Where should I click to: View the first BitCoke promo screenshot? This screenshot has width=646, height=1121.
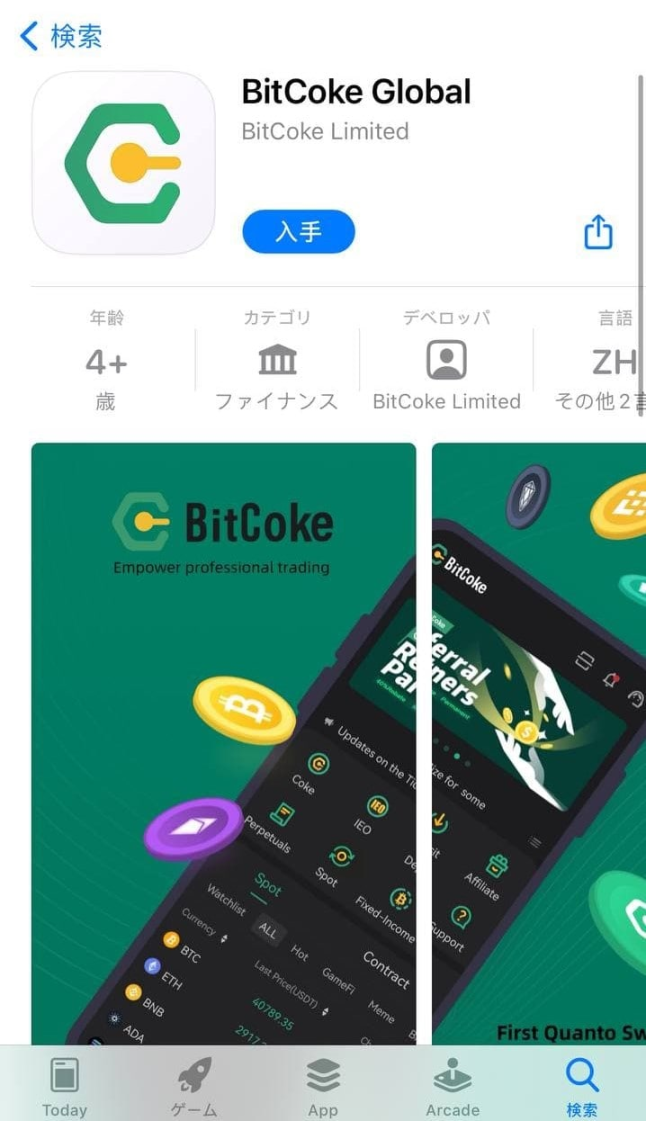point(223,740)
